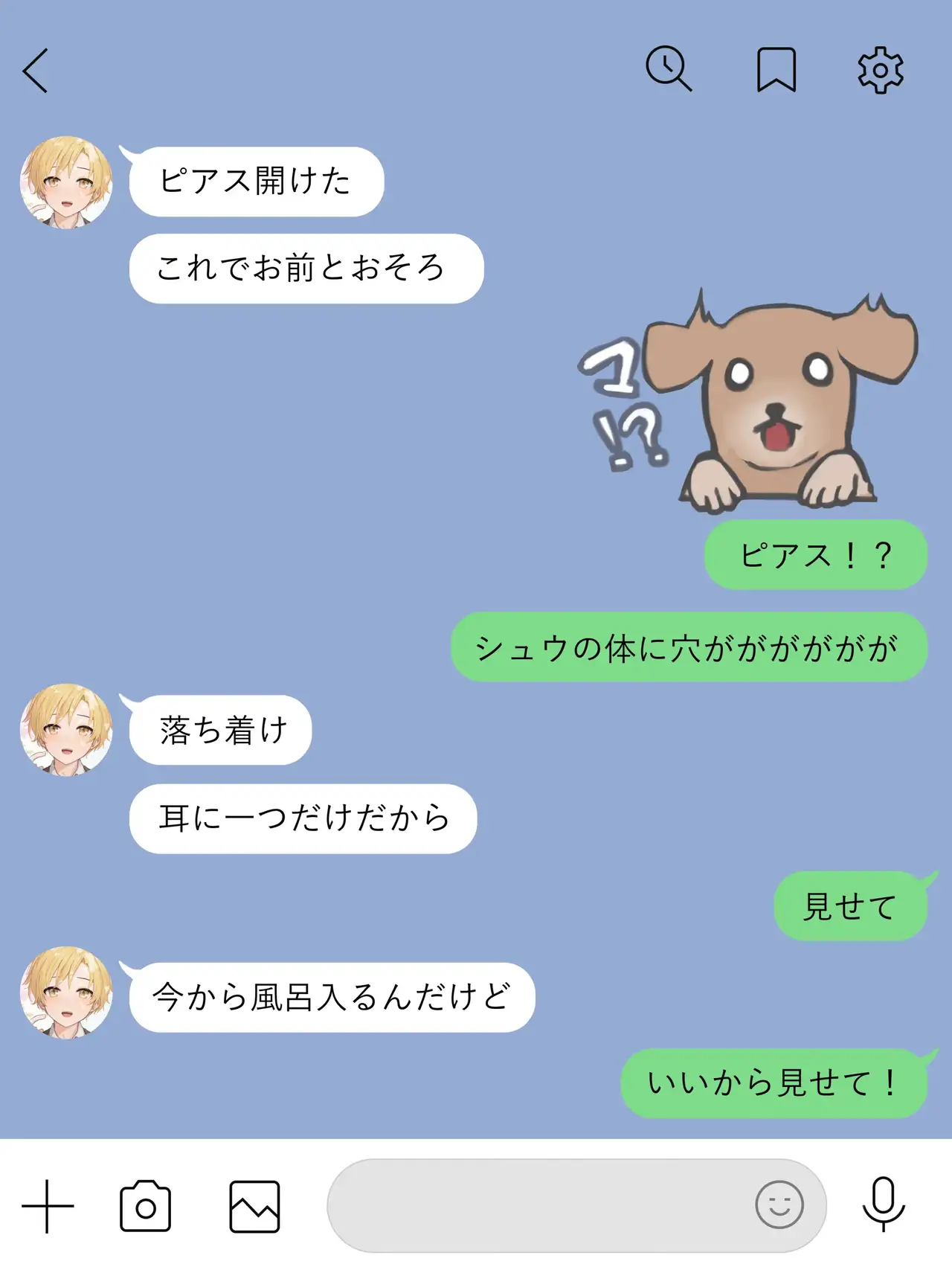Open the bookmark icon
This screenshot has height=1270, width=952.
(x=776, y=70)
